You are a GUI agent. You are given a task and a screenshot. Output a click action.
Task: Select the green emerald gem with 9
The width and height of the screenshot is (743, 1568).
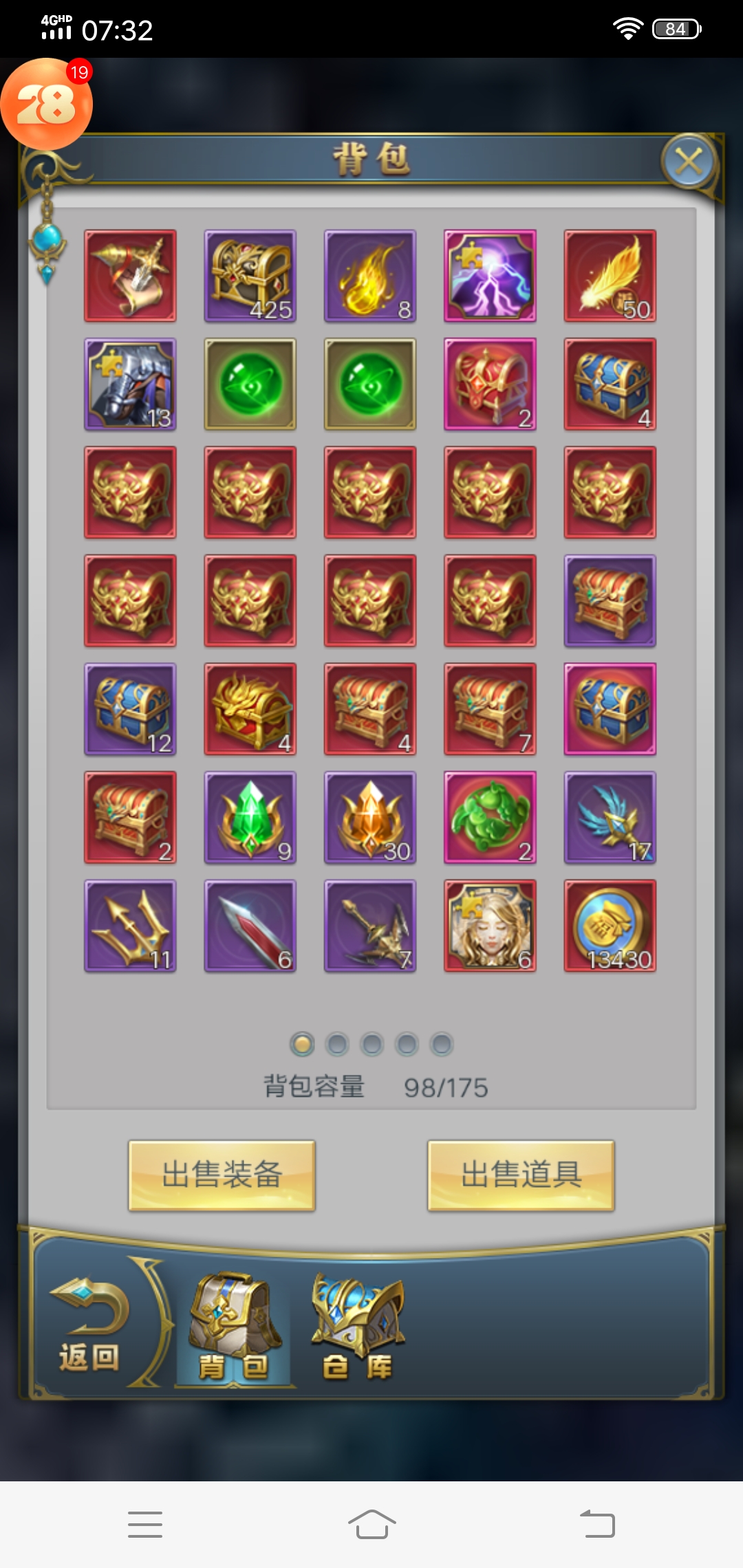point(250,817)
